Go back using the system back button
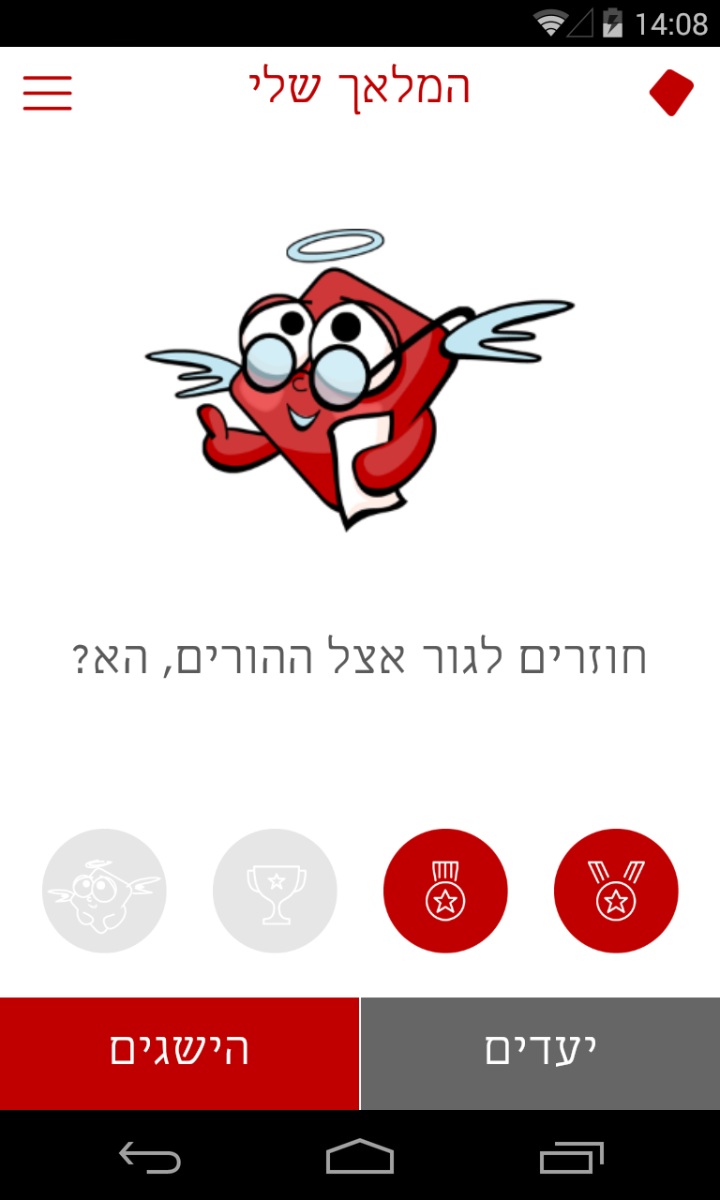 click(x=150, y=1157)
